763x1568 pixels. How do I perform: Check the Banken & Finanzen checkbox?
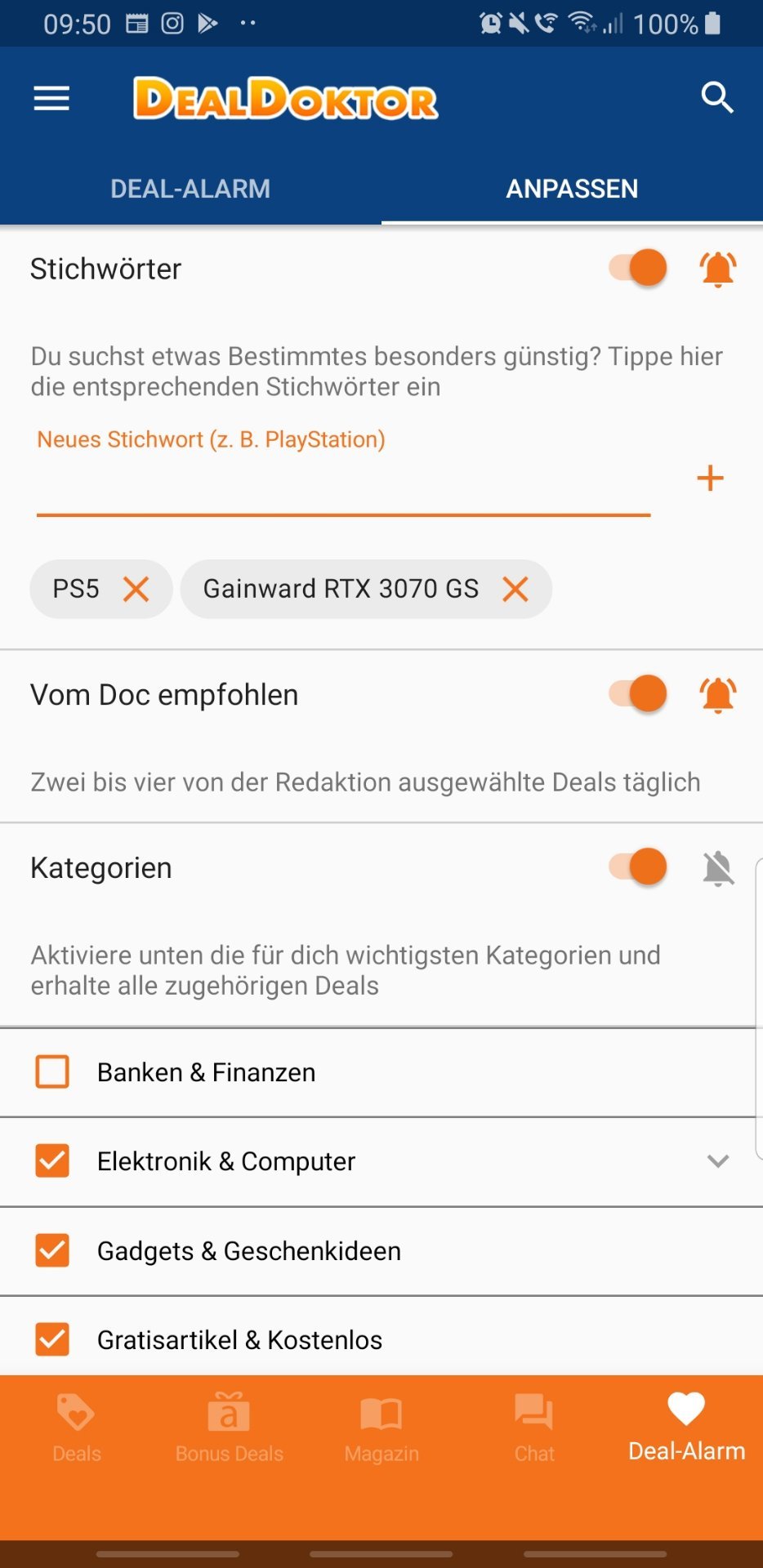pos(52,1071)
